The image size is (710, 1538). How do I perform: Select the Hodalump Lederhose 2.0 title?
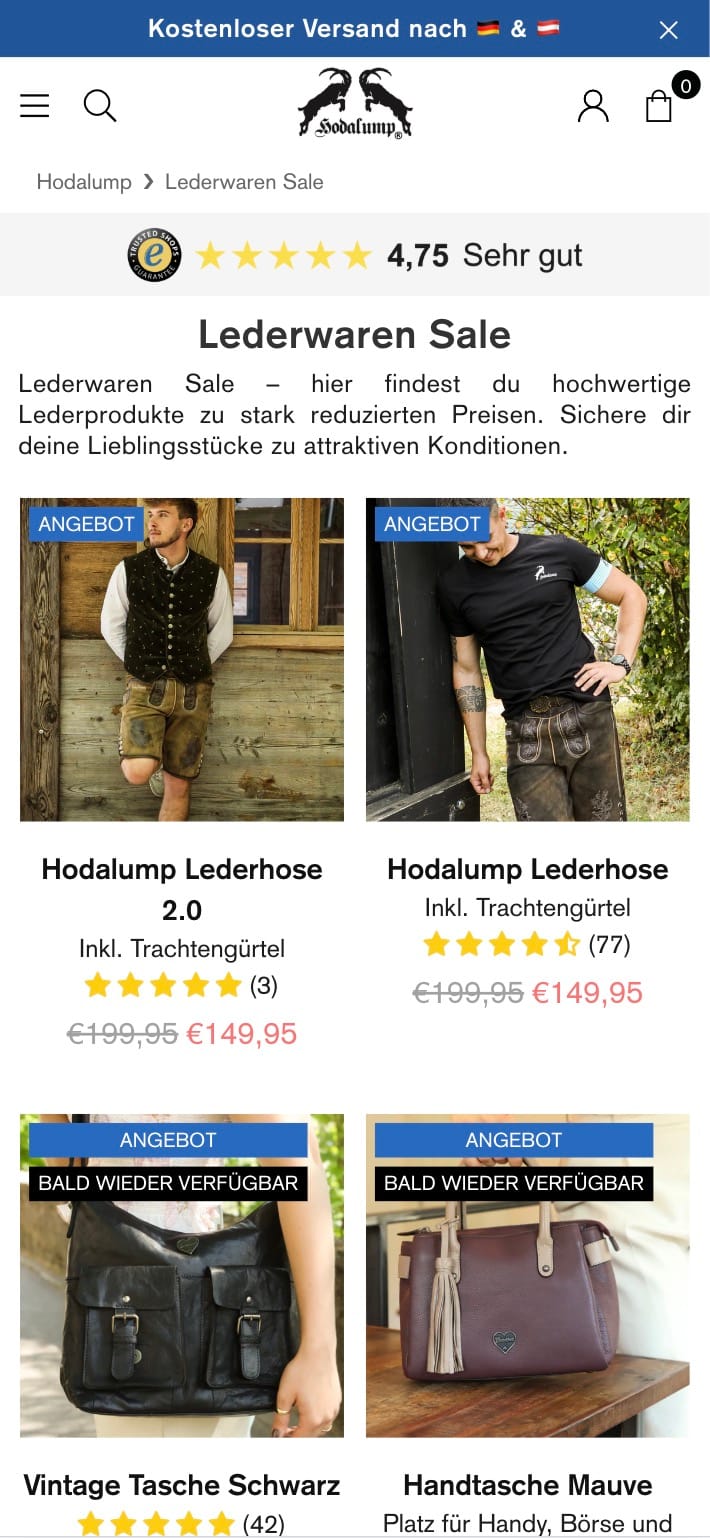pos(182,888)
